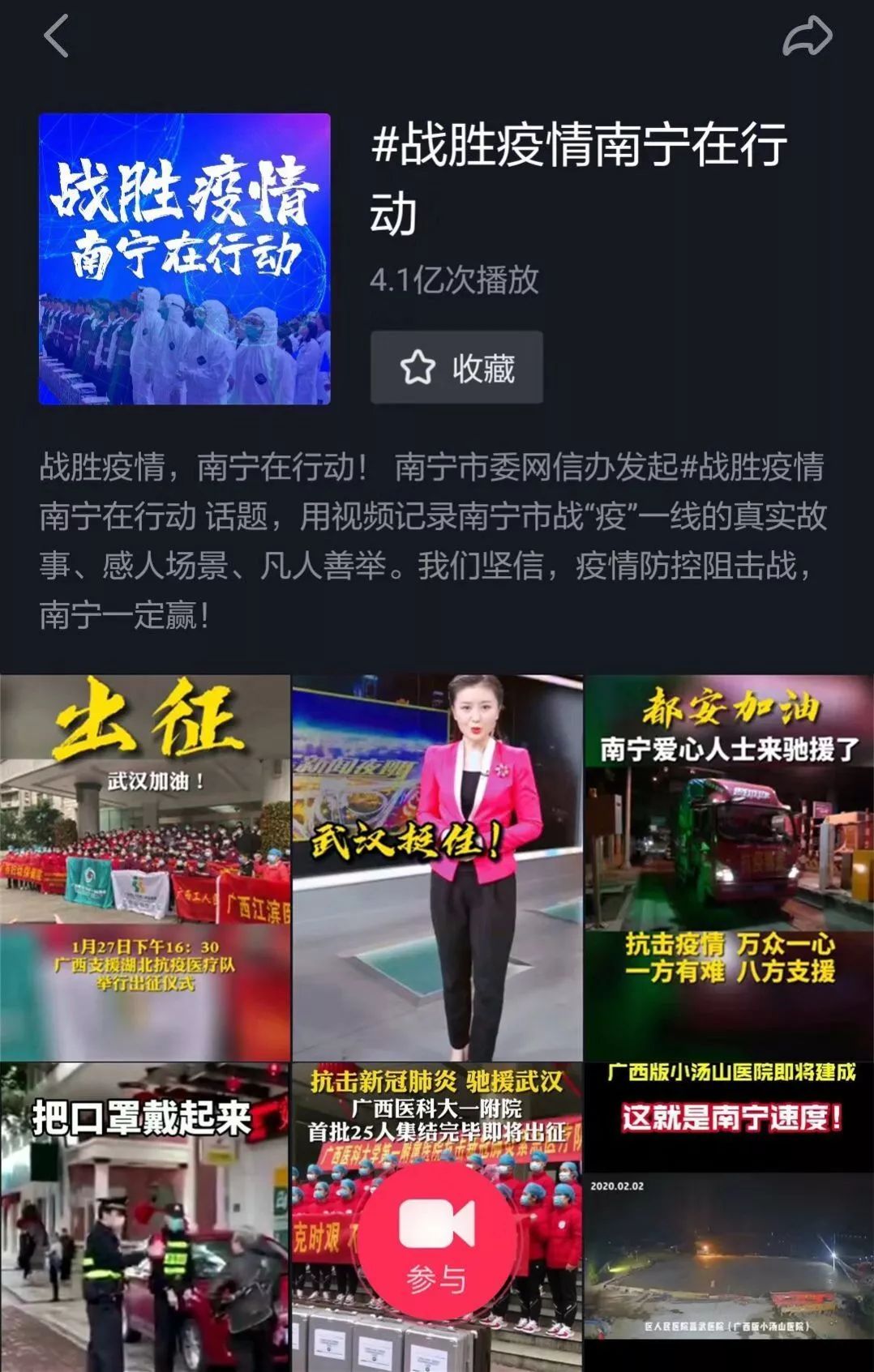Select the forward share arrow icon

[x=805, y=36]
